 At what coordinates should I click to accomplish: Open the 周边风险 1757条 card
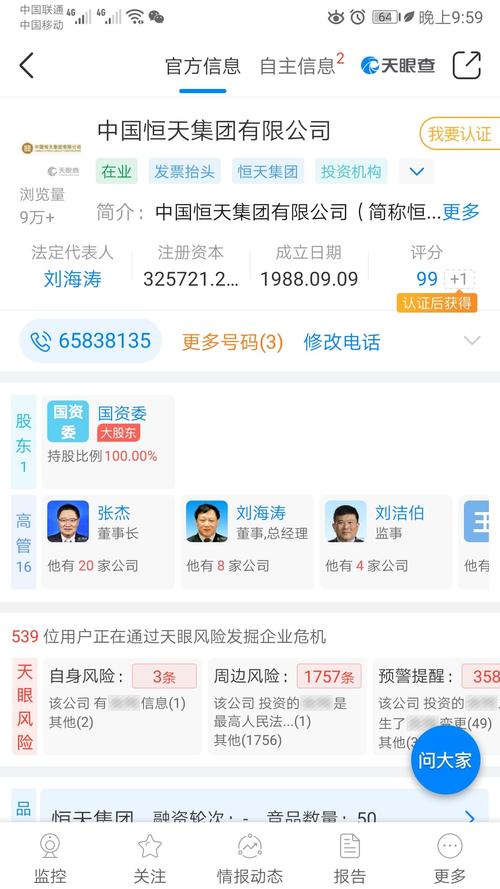(287, 706)
